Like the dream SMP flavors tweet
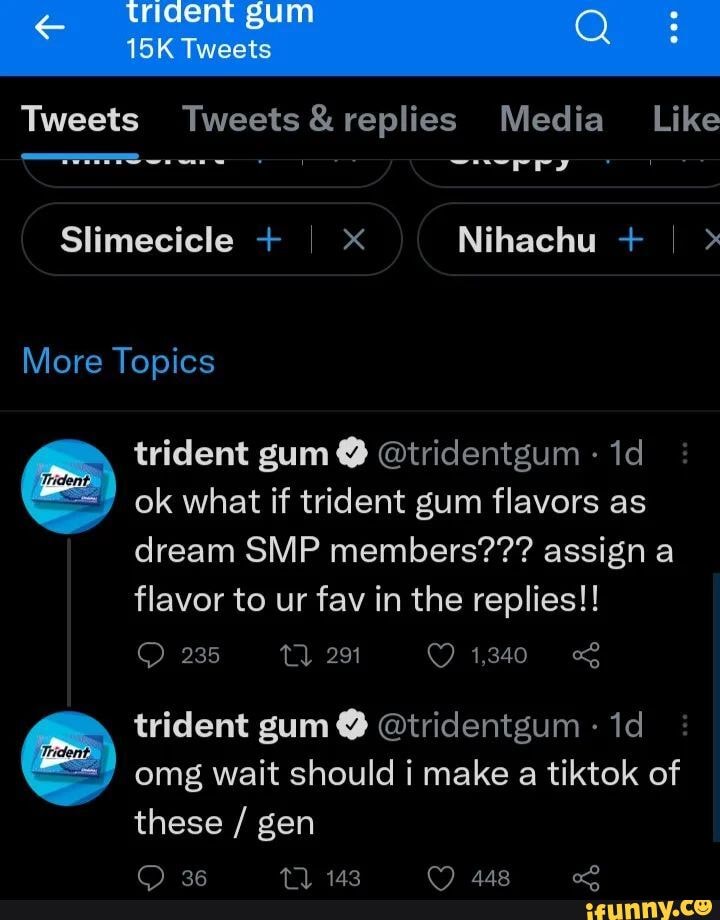This screenshot has width=720, height=920. point(441,655)
